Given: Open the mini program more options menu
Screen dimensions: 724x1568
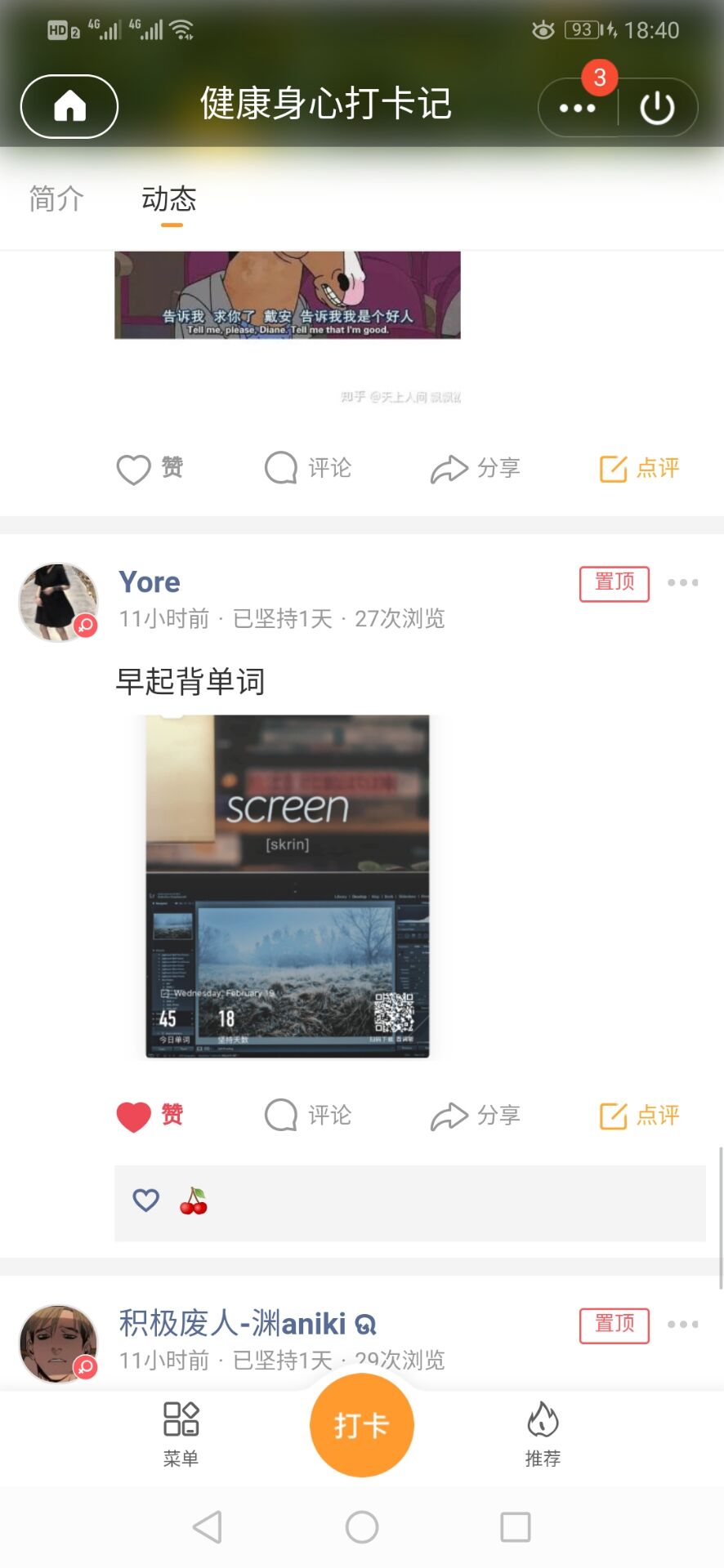Looking at the screenshot, I should point(578,108).
